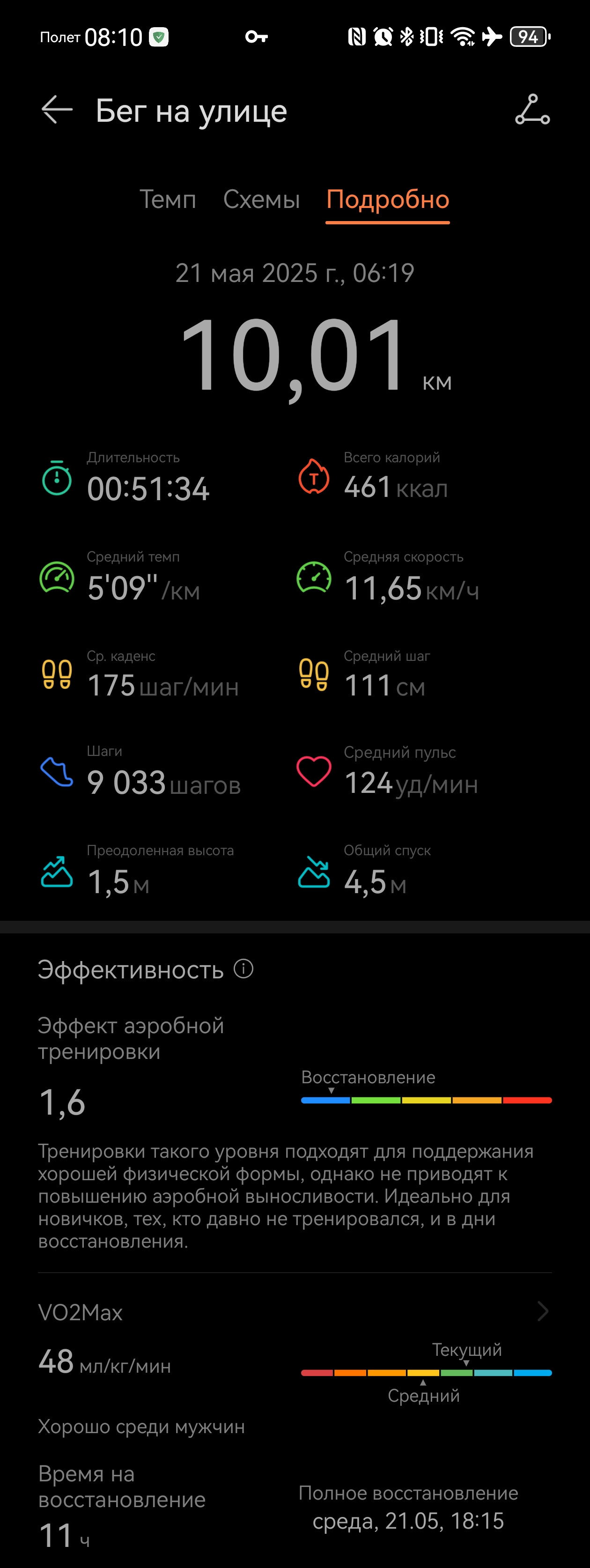
Task: Open the route share icon
Action: pos(532,110)
